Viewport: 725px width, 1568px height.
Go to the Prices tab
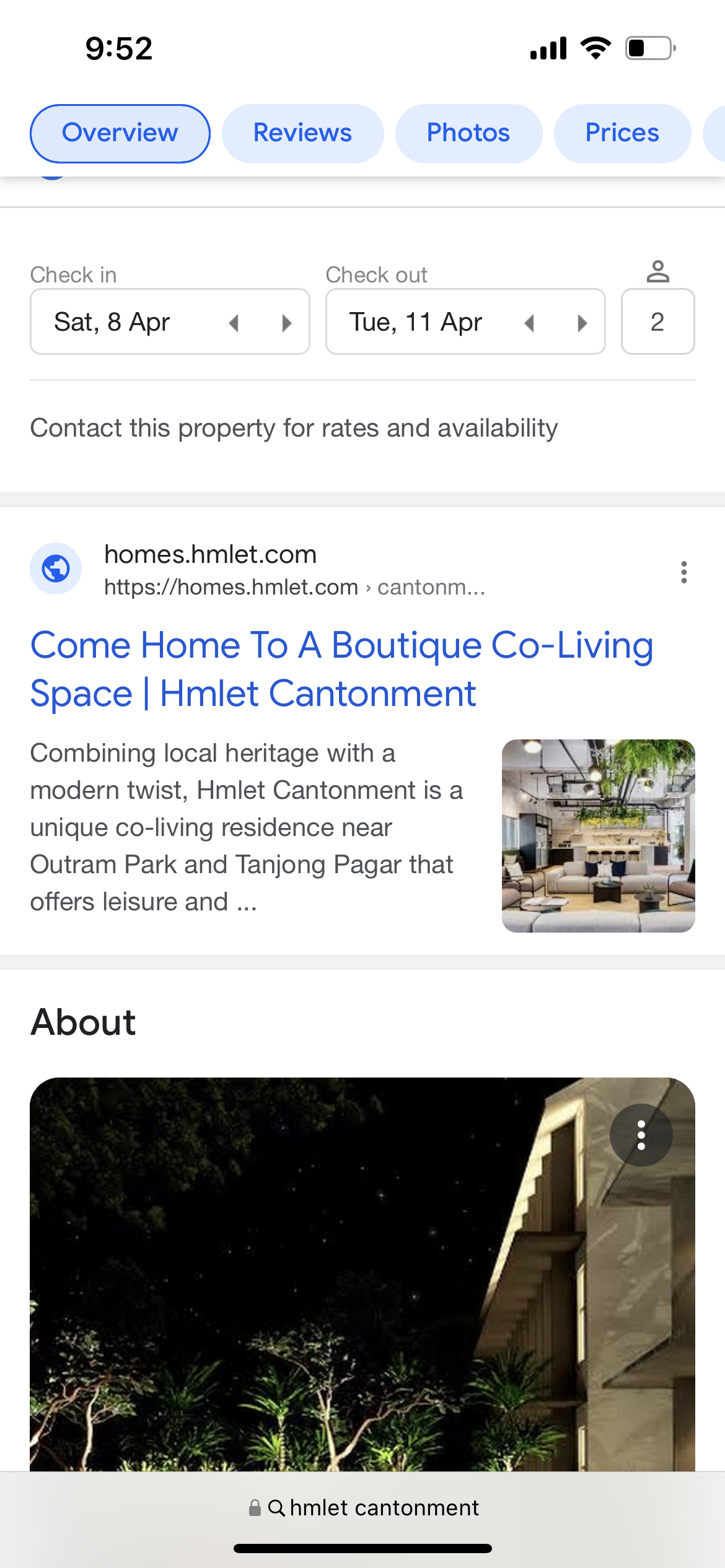click(622, 133)
